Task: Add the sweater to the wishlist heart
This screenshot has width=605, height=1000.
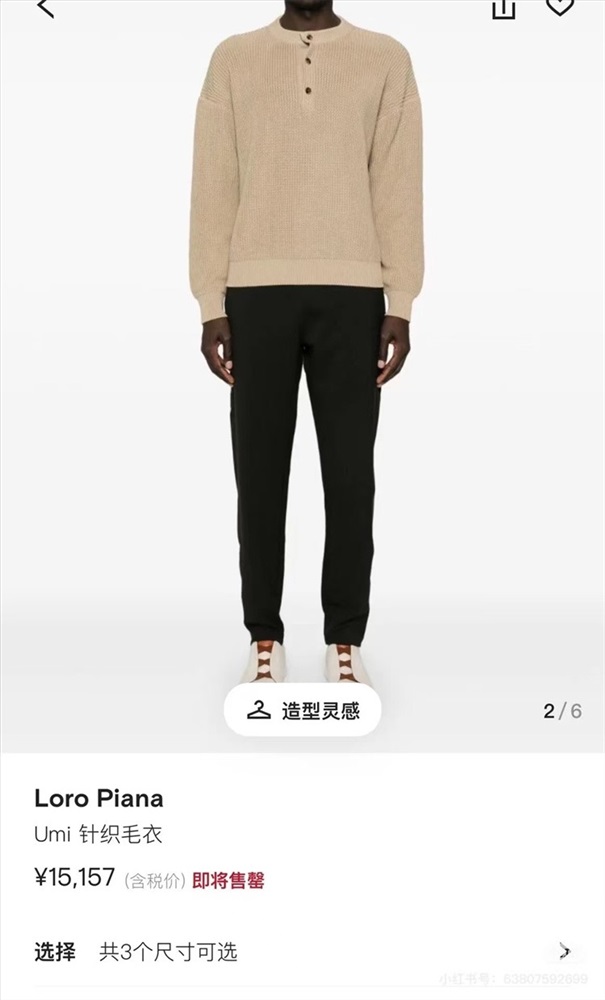Action: pos(560,6)
